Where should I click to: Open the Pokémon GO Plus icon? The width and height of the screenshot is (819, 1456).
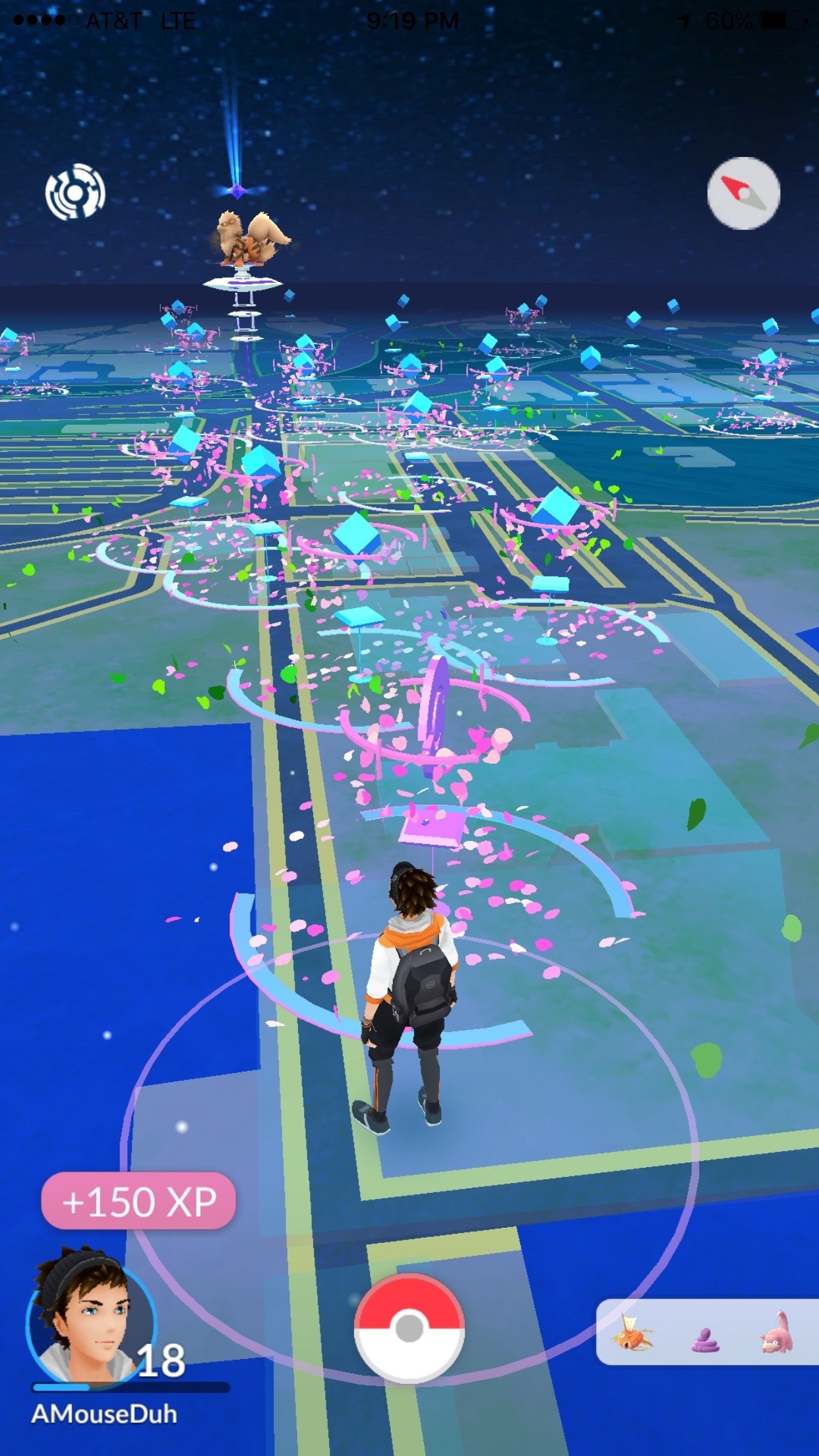(75, 192)
